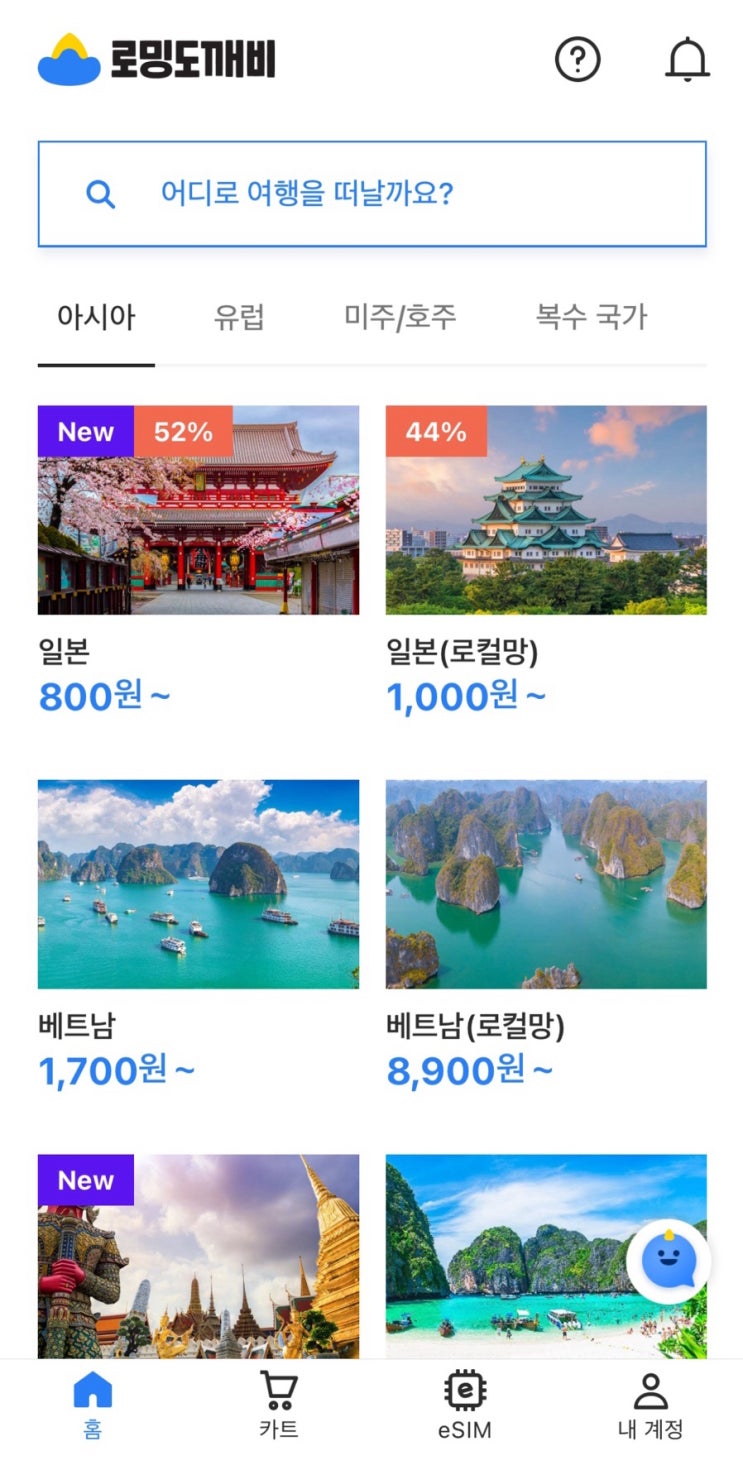Screen dimensions: 743x1465
Task: Open the 일본 800원 product card
Action: (198, 510)
